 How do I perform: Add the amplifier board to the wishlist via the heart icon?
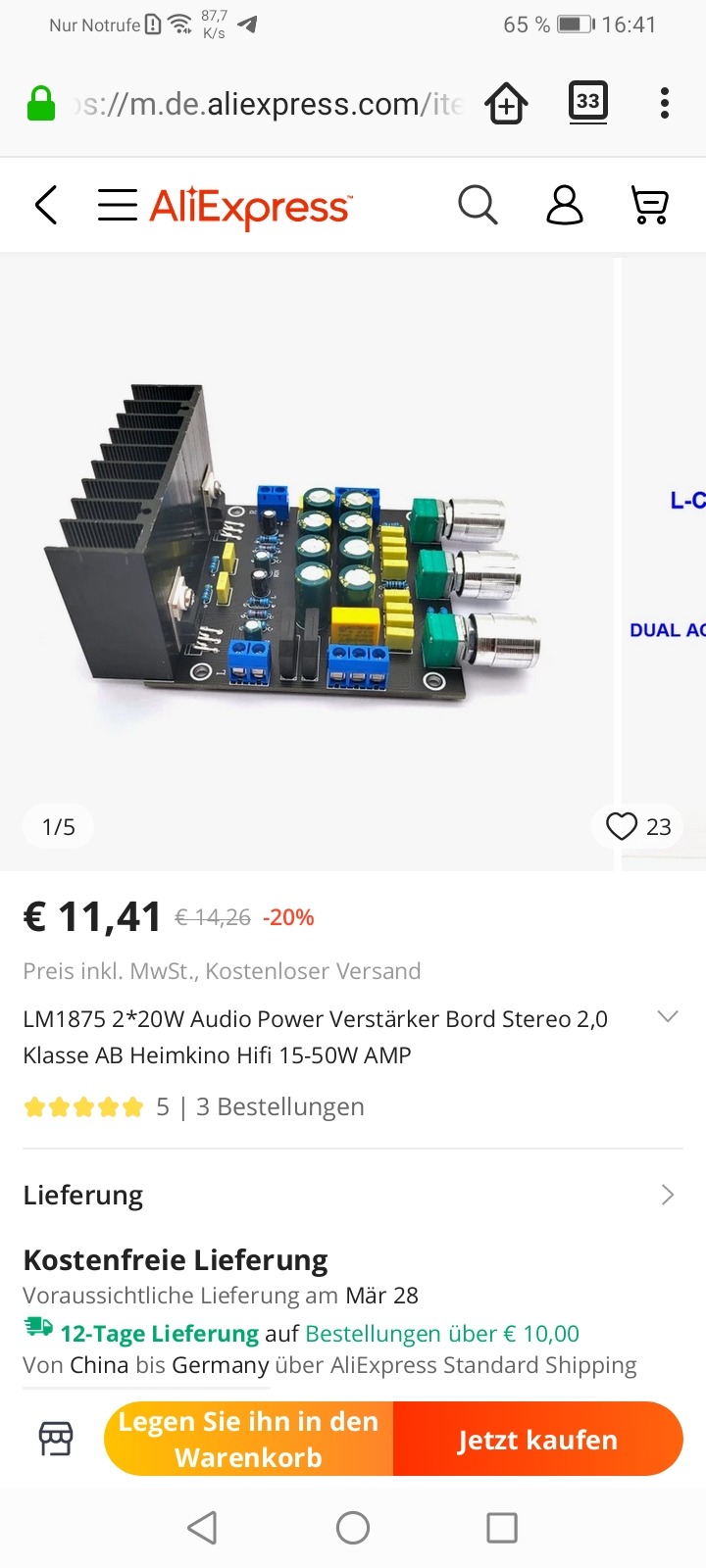click(622, 827)
